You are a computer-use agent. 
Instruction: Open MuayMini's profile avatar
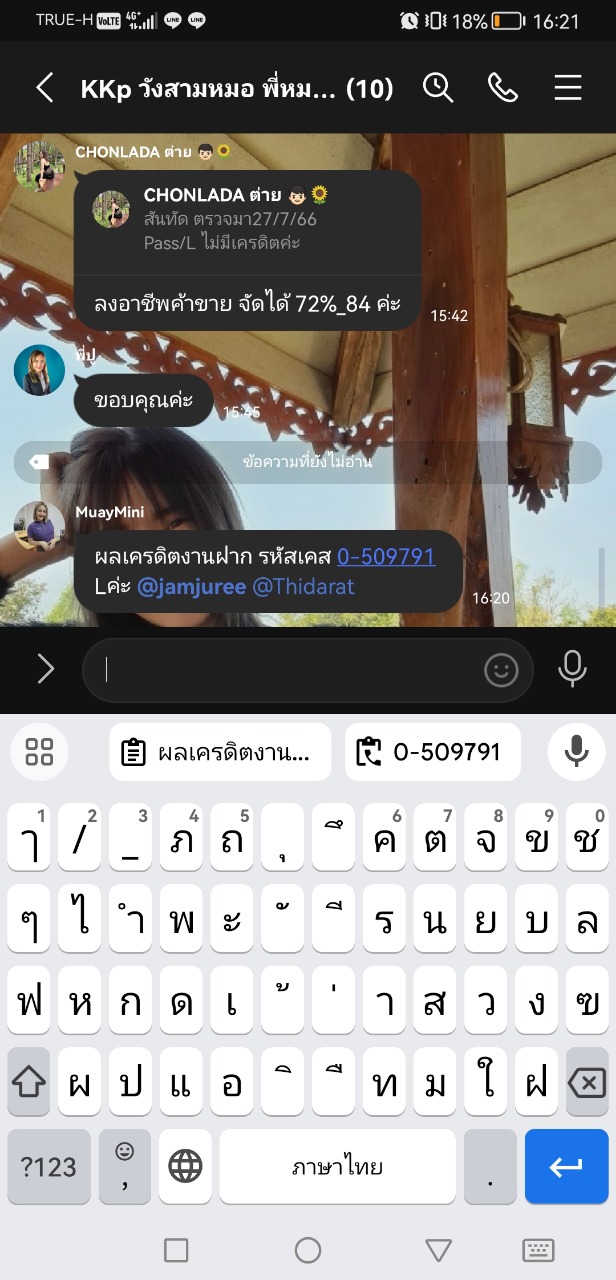tap(38, 527)
